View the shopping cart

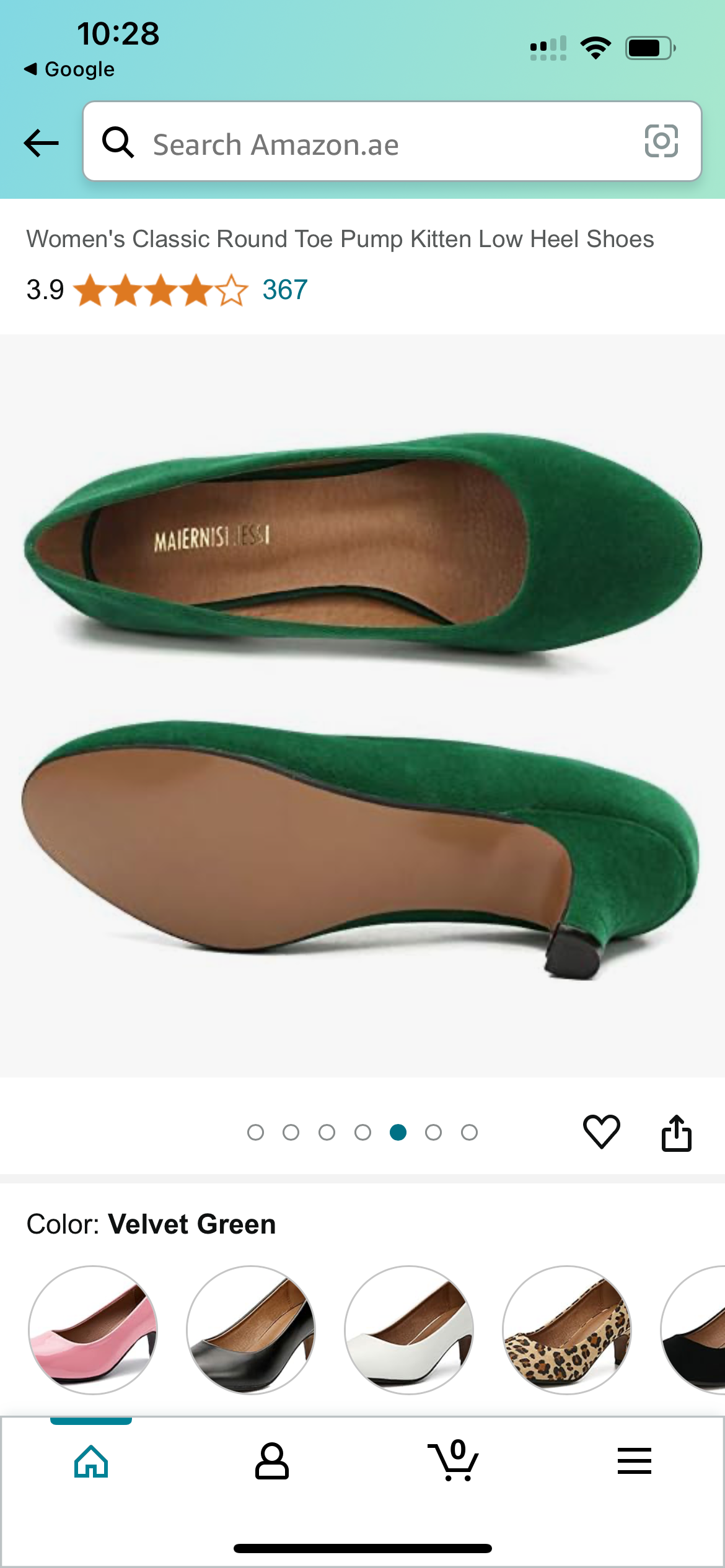tap(454, 1461)
